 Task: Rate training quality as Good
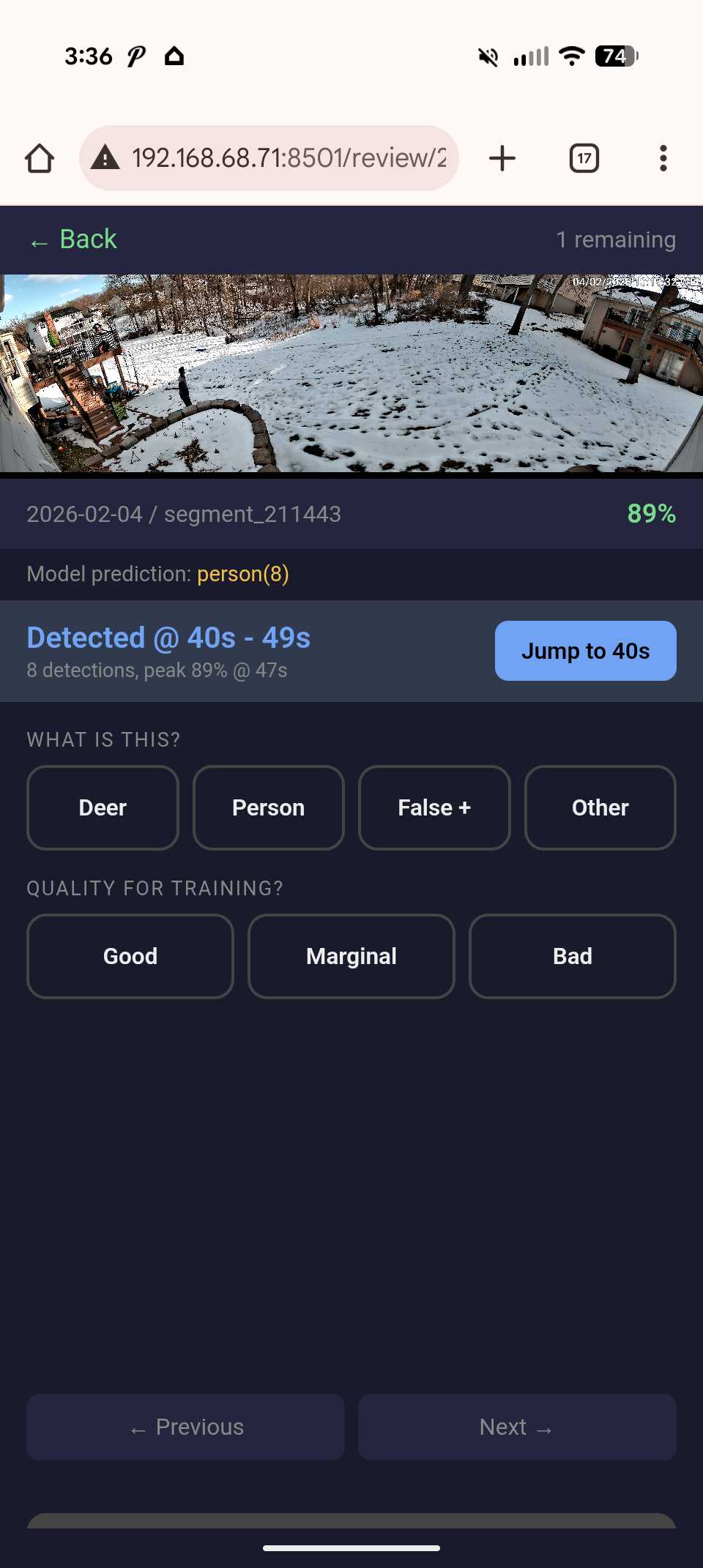(130, 956)
